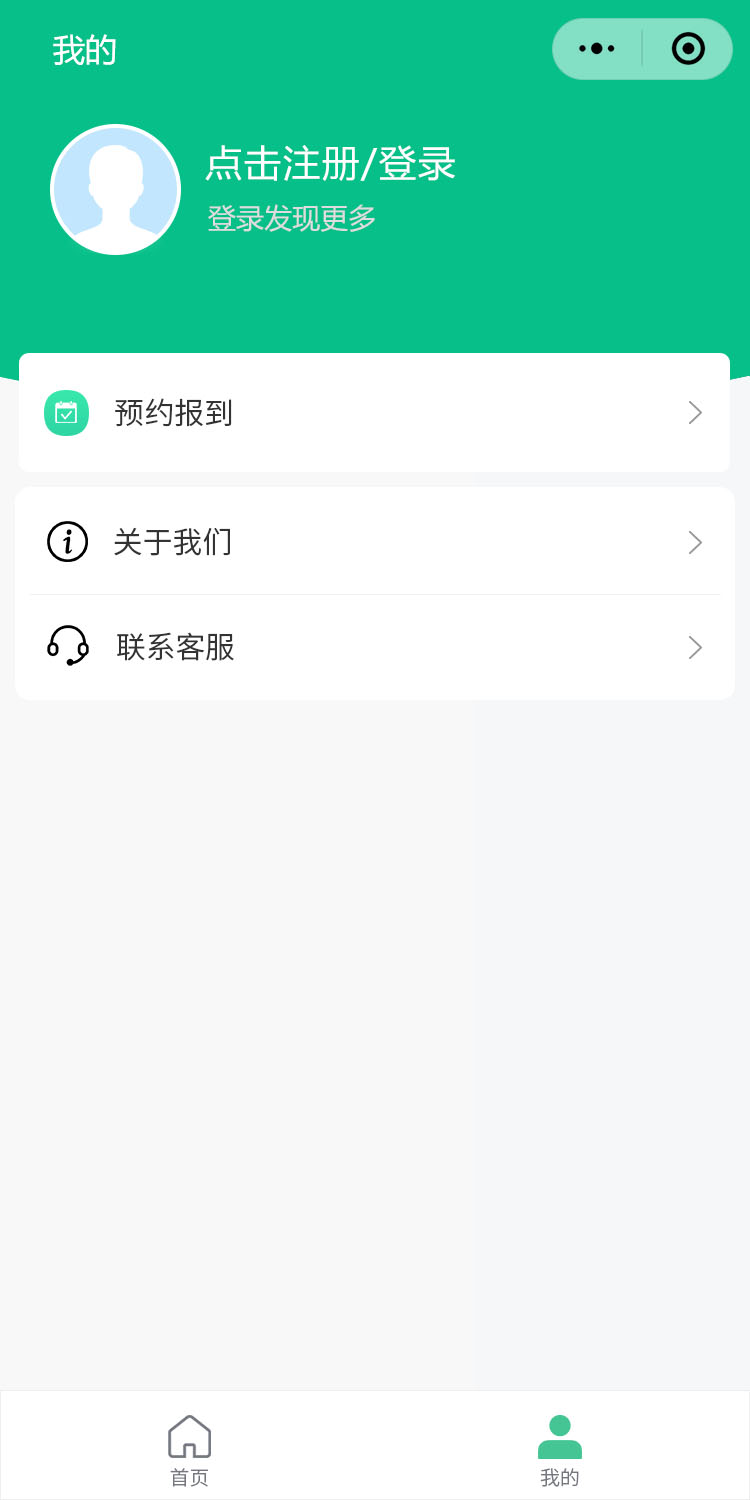Viewport: 750px width, 1500px height.
Task: Contact support via 联系客服
Action: pos(374,647)
